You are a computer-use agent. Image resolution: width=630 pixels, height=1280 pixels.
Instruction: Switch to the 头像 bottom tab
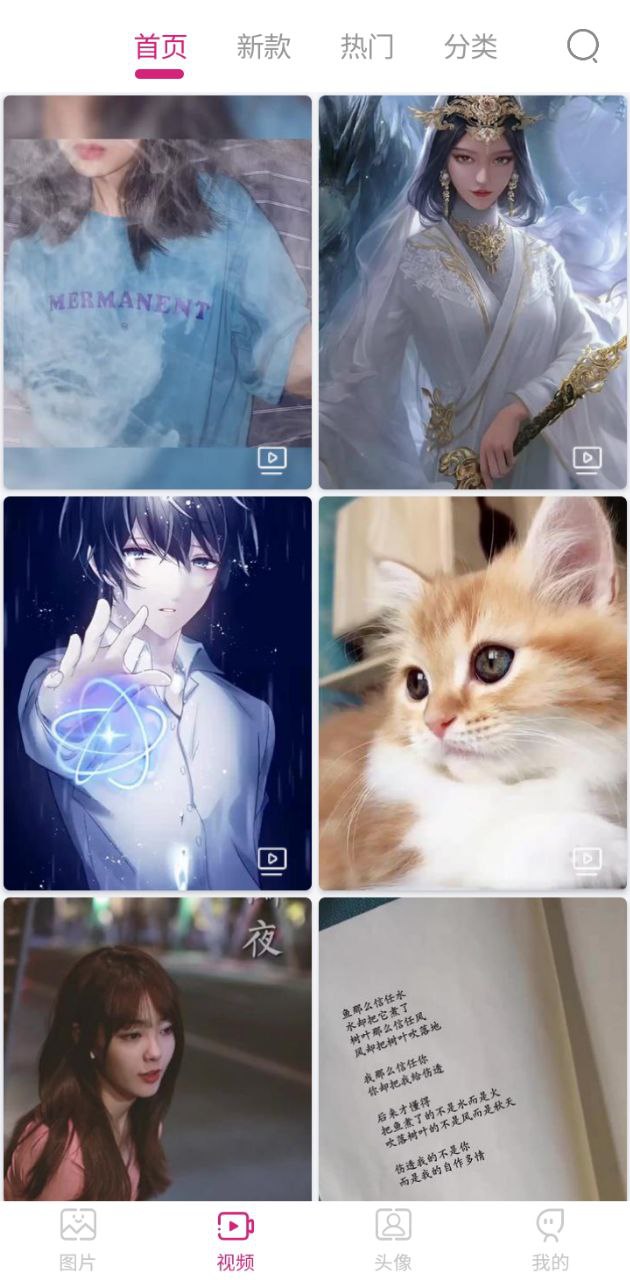[x=393, y=1239]
